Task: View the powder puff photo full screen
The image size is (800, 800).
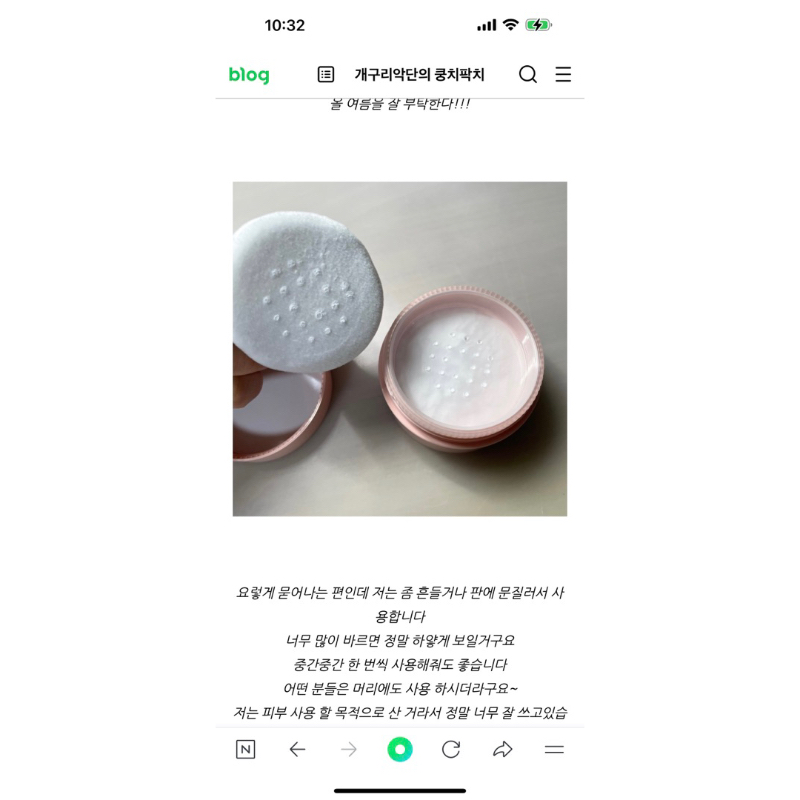Action: click(400, 348)
